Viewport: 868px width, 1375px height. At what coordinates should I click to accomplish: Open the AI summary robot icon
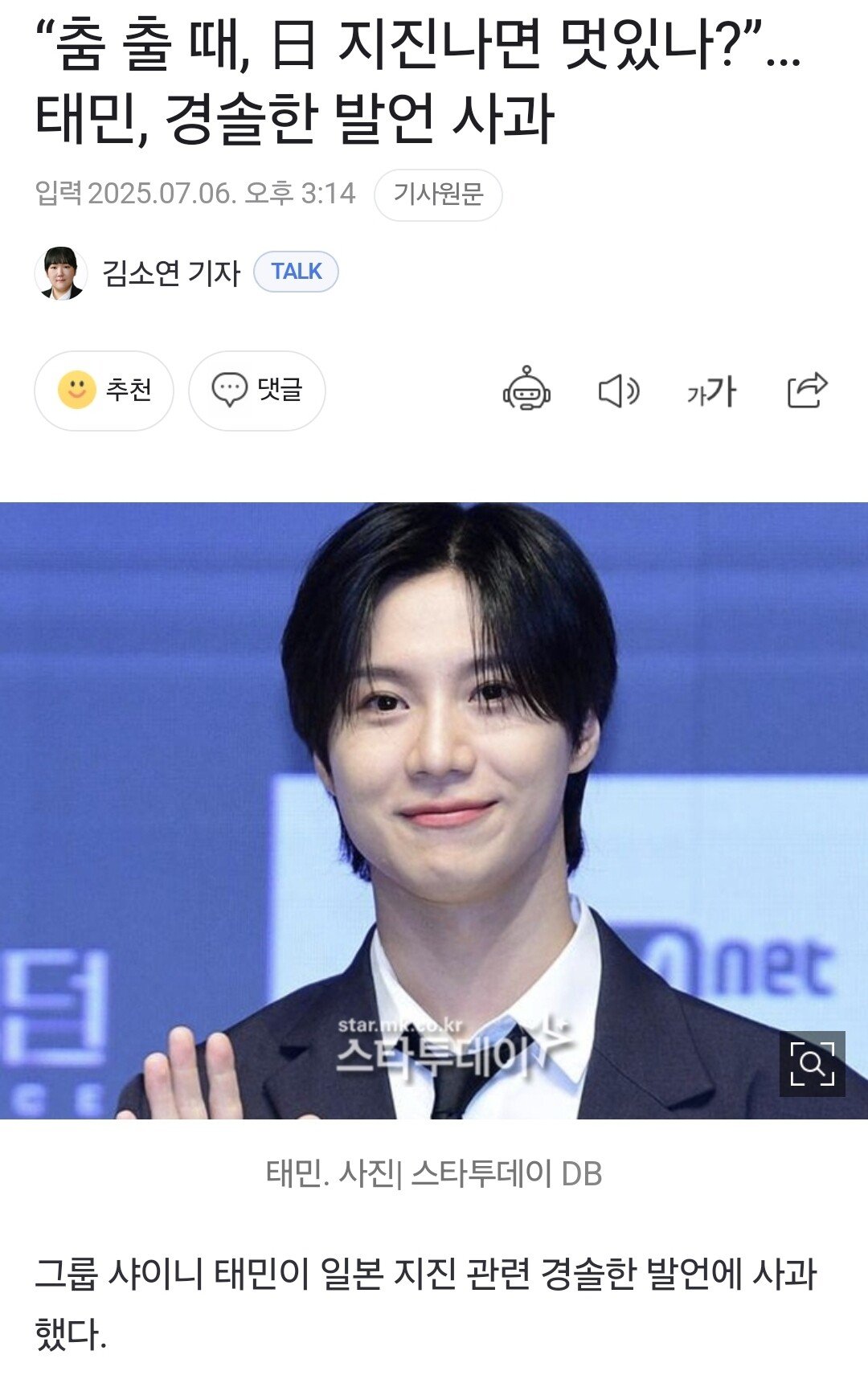point(526,391)
